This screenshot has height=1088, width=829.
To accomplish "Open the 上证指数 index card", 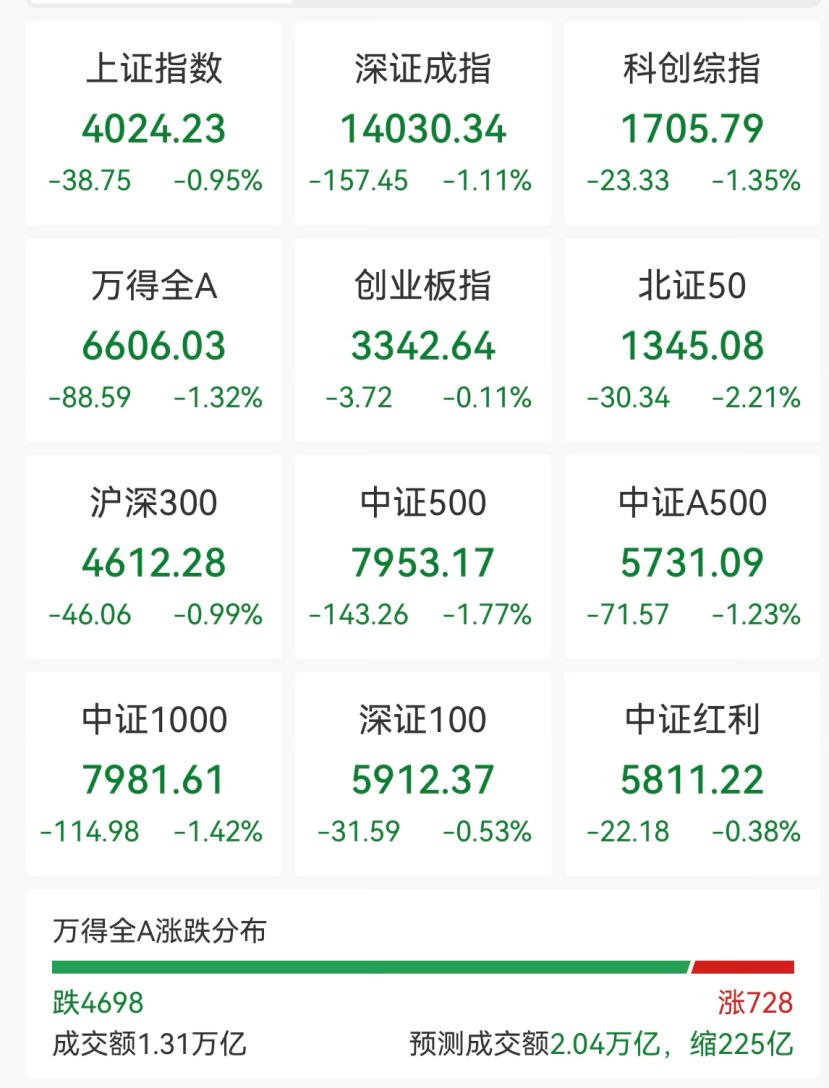I will coord(154,124).
